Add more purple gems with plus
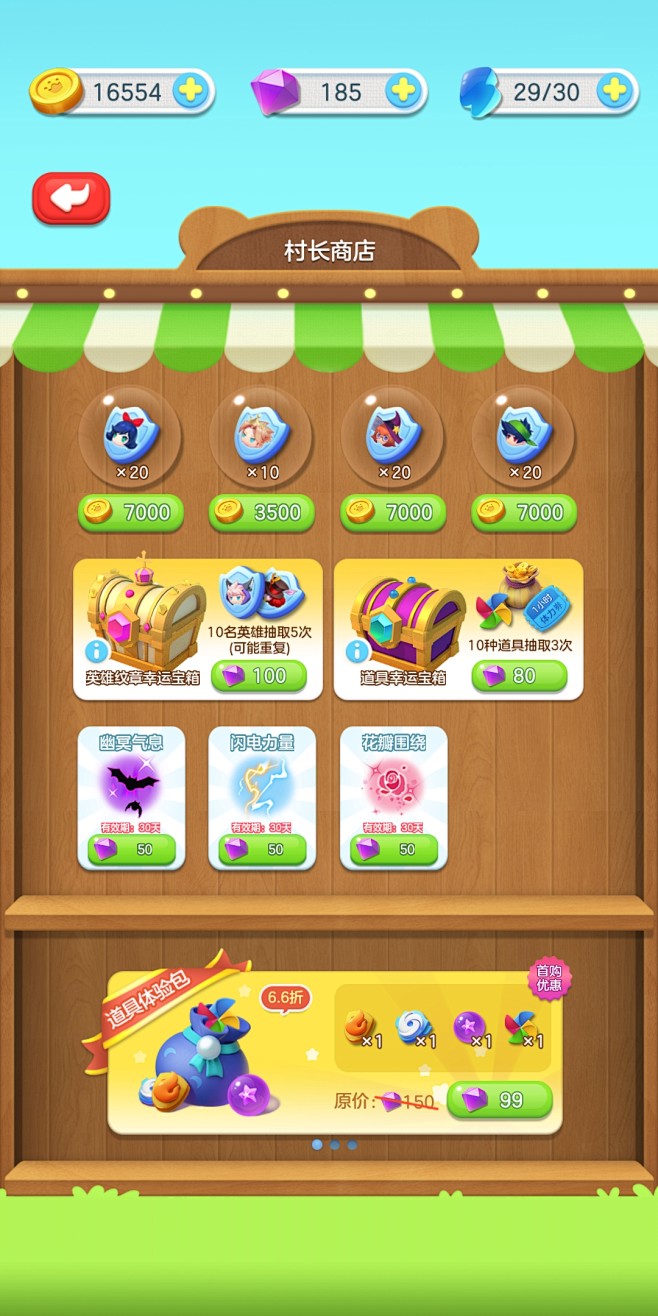The height and width of the screenshot is (1316, 658). coord(403,92)
